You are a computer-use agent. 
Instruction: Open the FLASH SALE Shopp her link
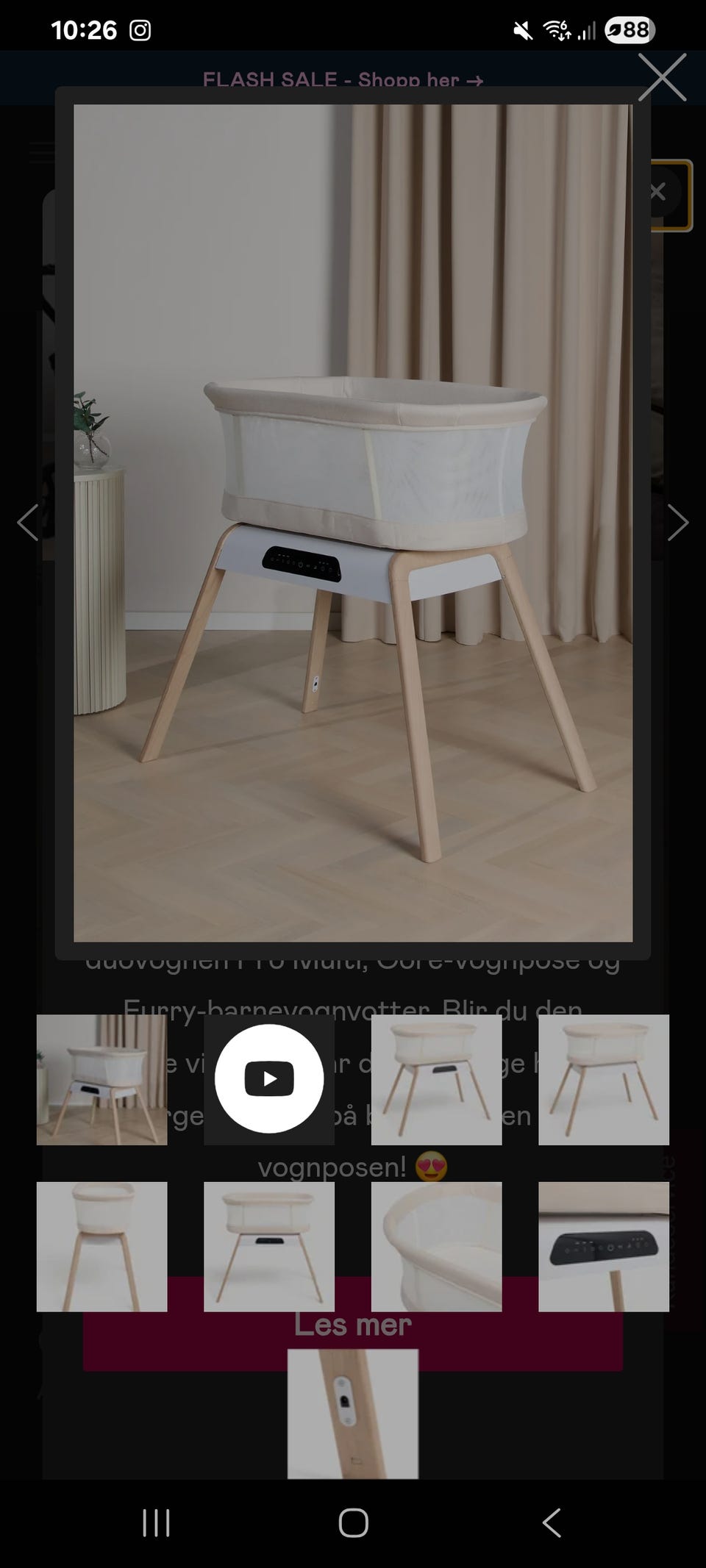tap(343, 79)
